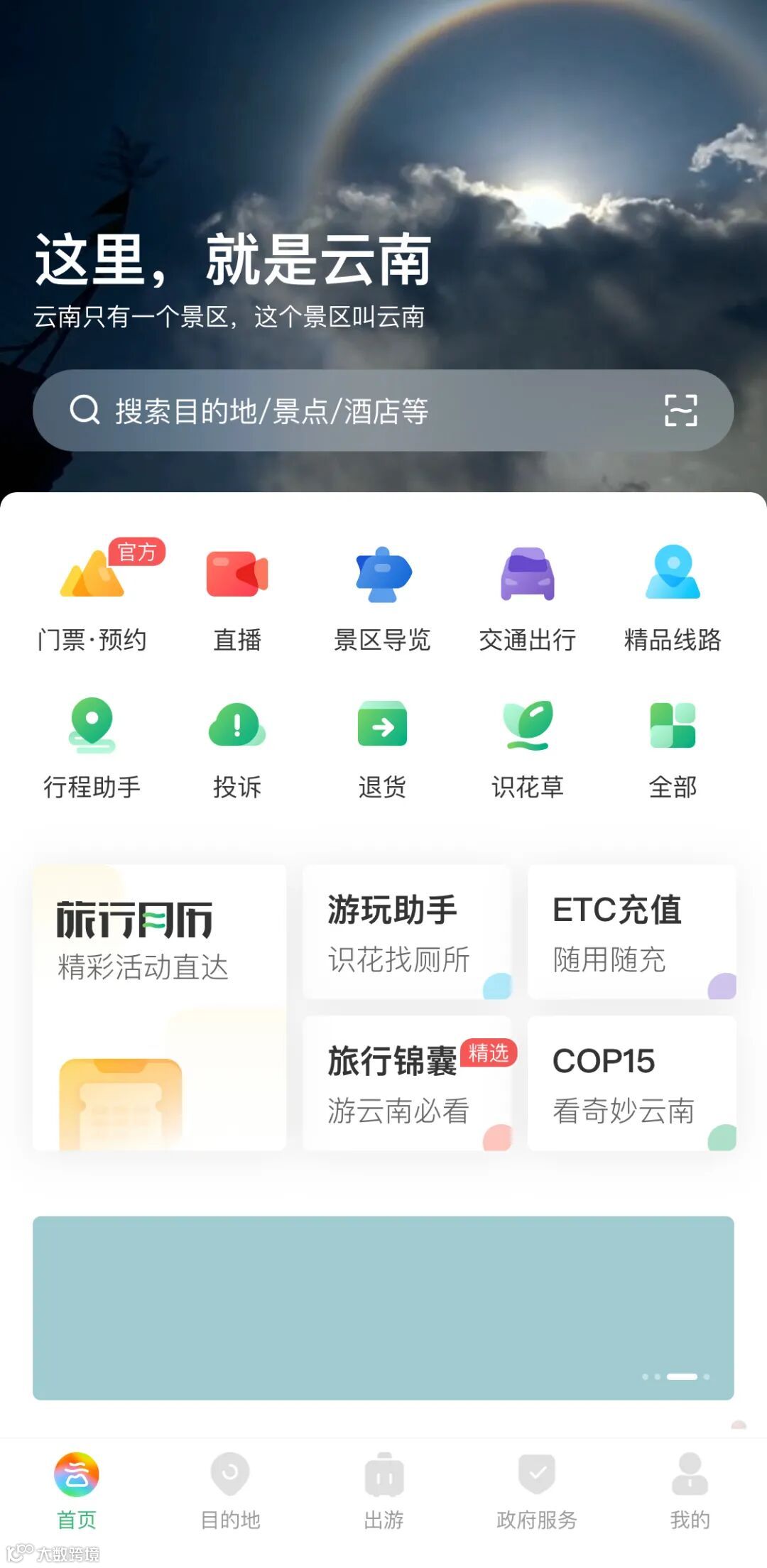Screen dimensions: 767x1568
Task: Open 行程助手 itinerary assistant
Action: tap(92, 747)
